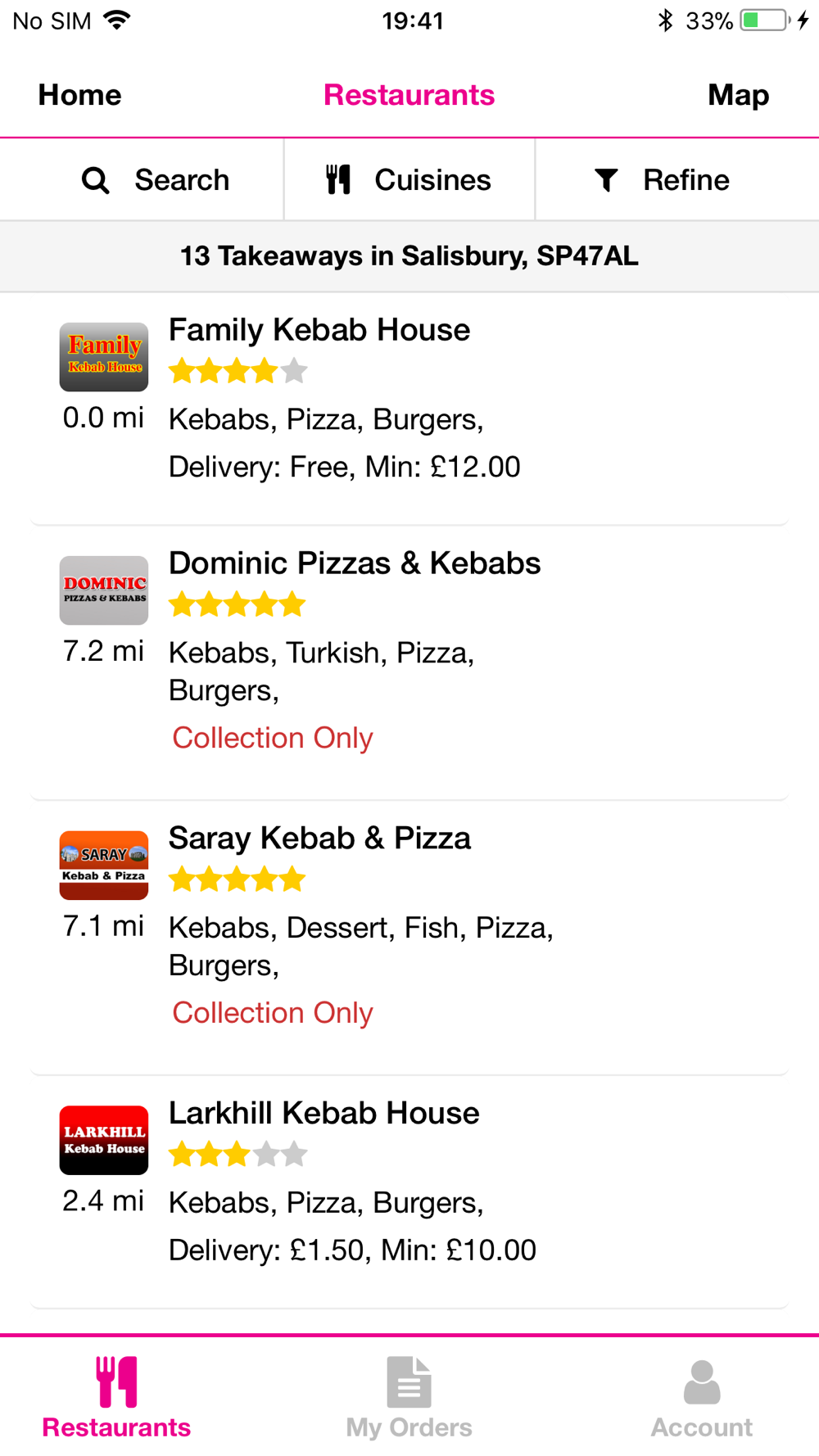Select the Restaurants top tab
This screenshot has width=819, height=1456.
(409, 95)
